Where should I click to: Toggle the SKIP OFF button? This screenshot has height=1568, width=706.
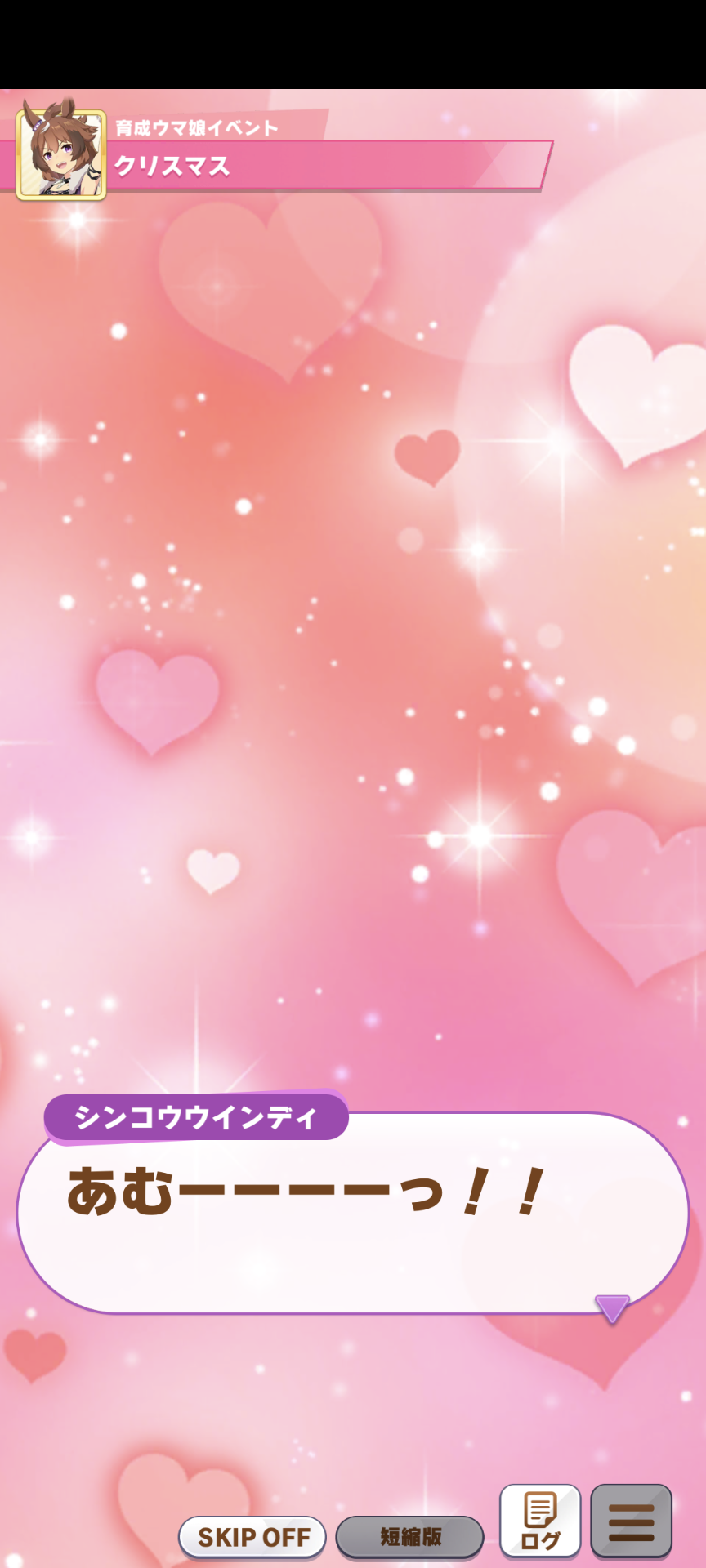click(252, 1537)
